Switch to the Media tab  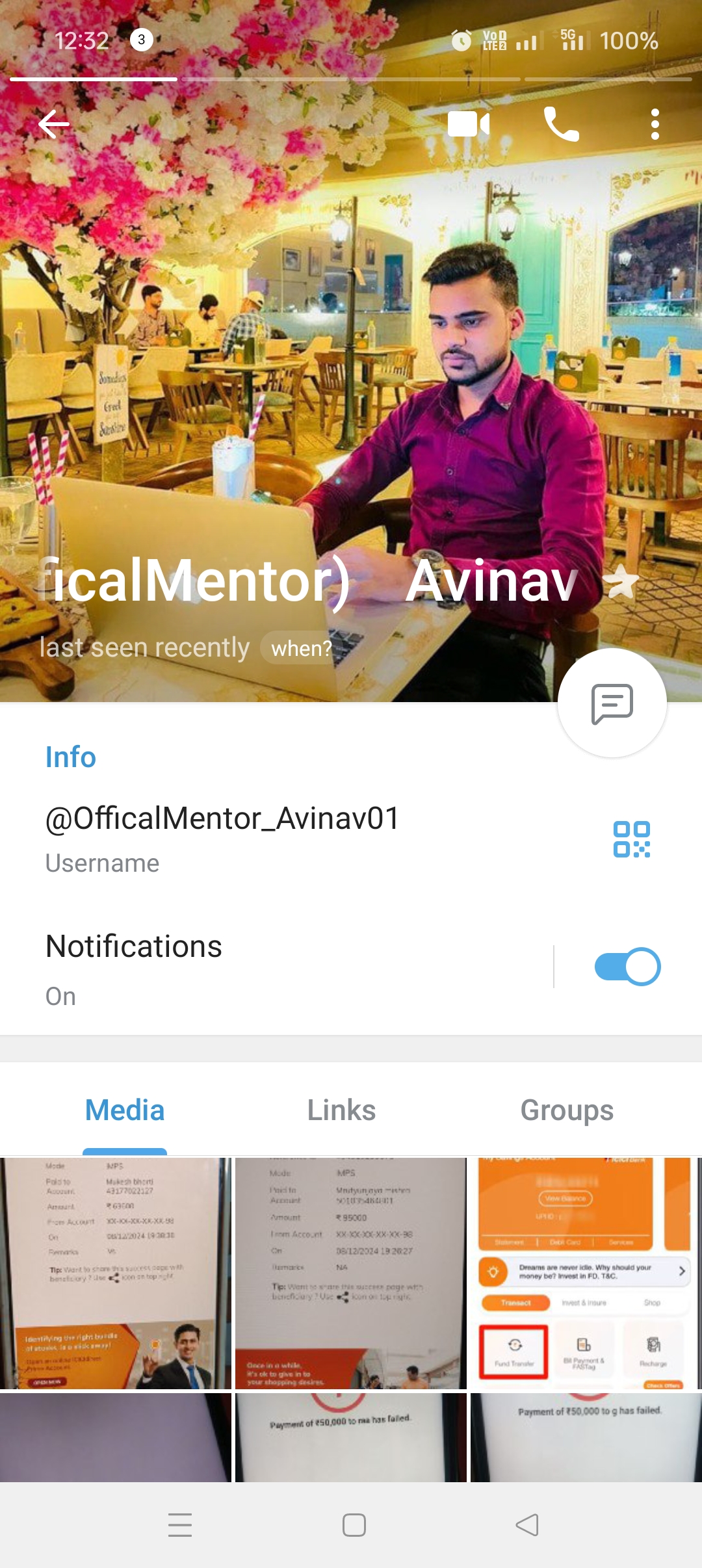125,1110
